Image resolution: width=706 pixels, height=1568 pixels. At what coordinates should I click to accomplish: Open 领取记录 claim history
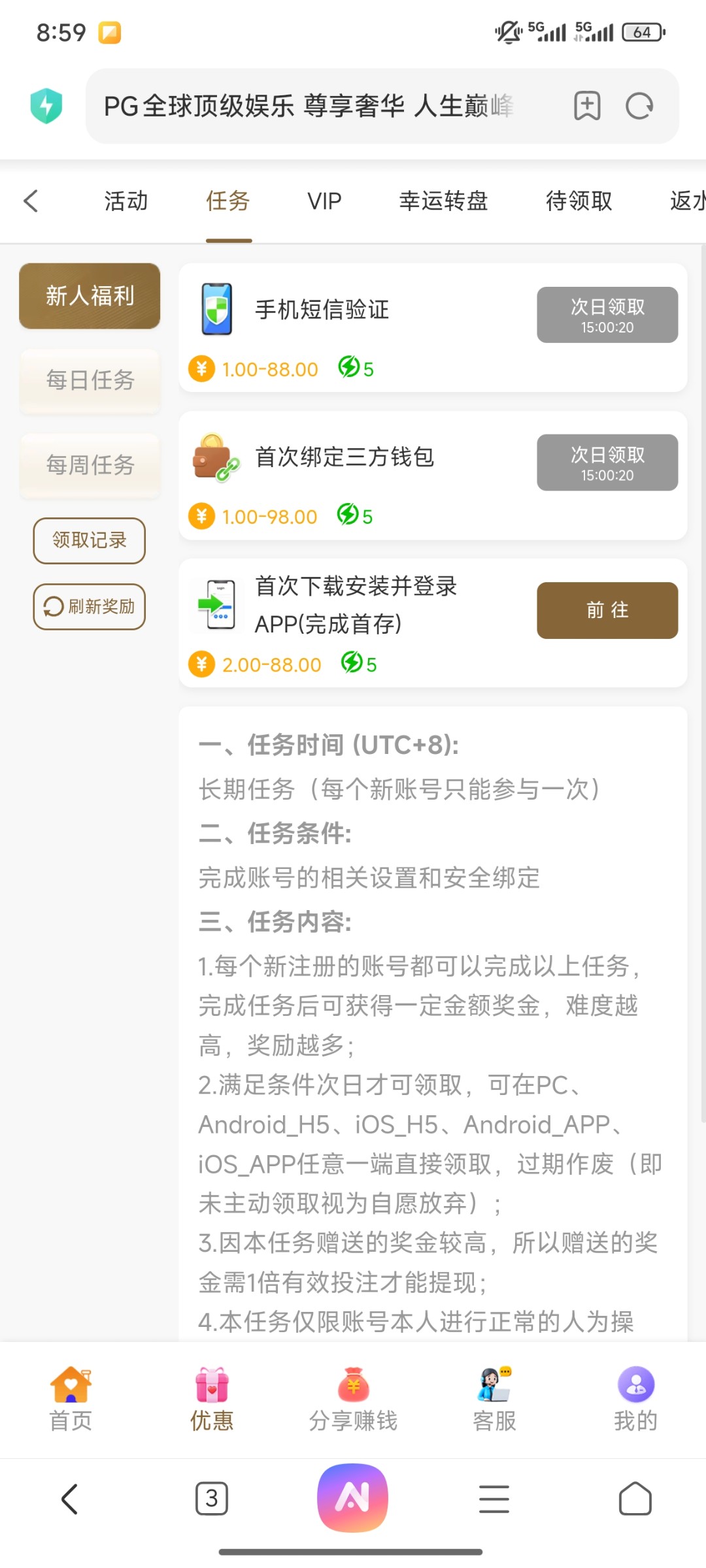click(x=90, y=540)
